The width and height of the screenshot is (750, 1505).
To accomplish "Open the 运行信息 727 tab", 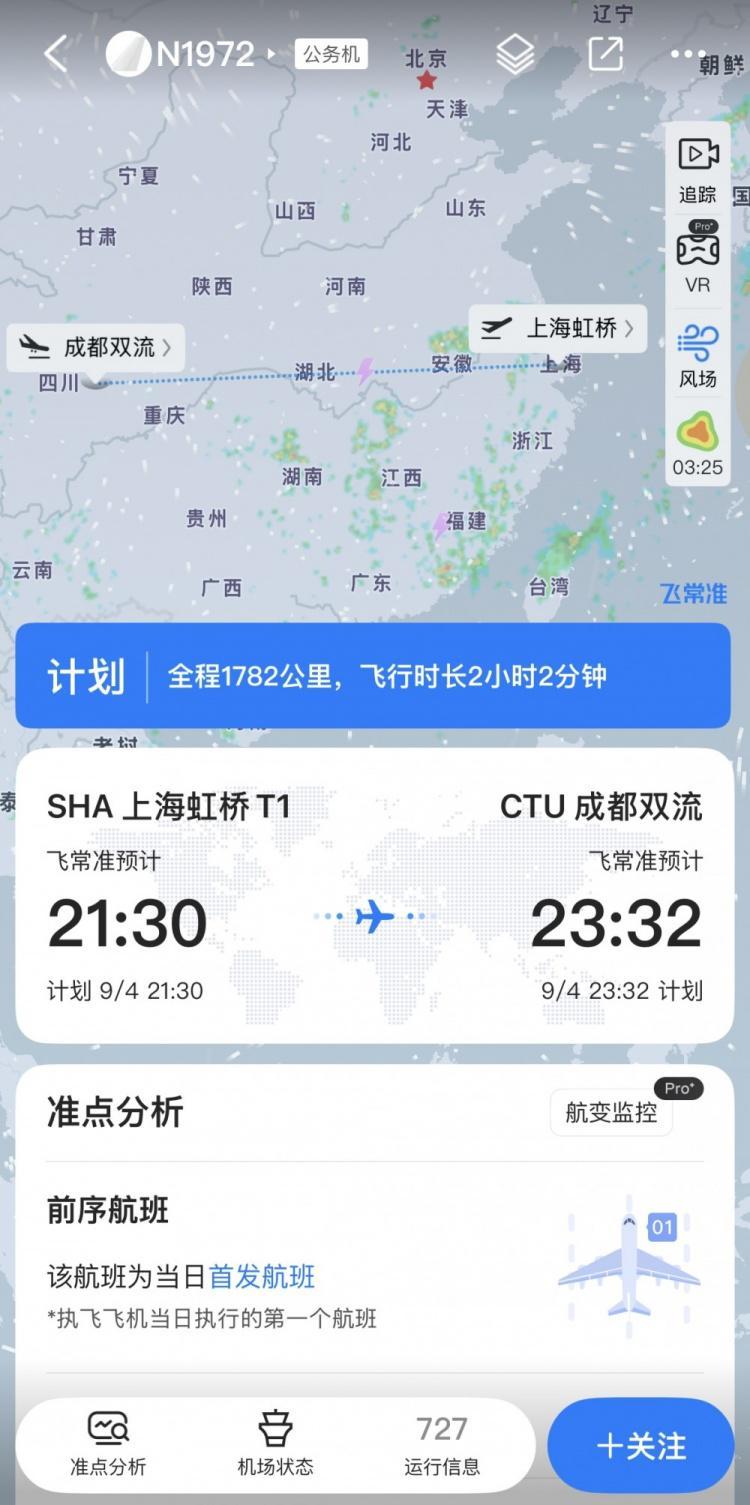I will point(442,1443).
